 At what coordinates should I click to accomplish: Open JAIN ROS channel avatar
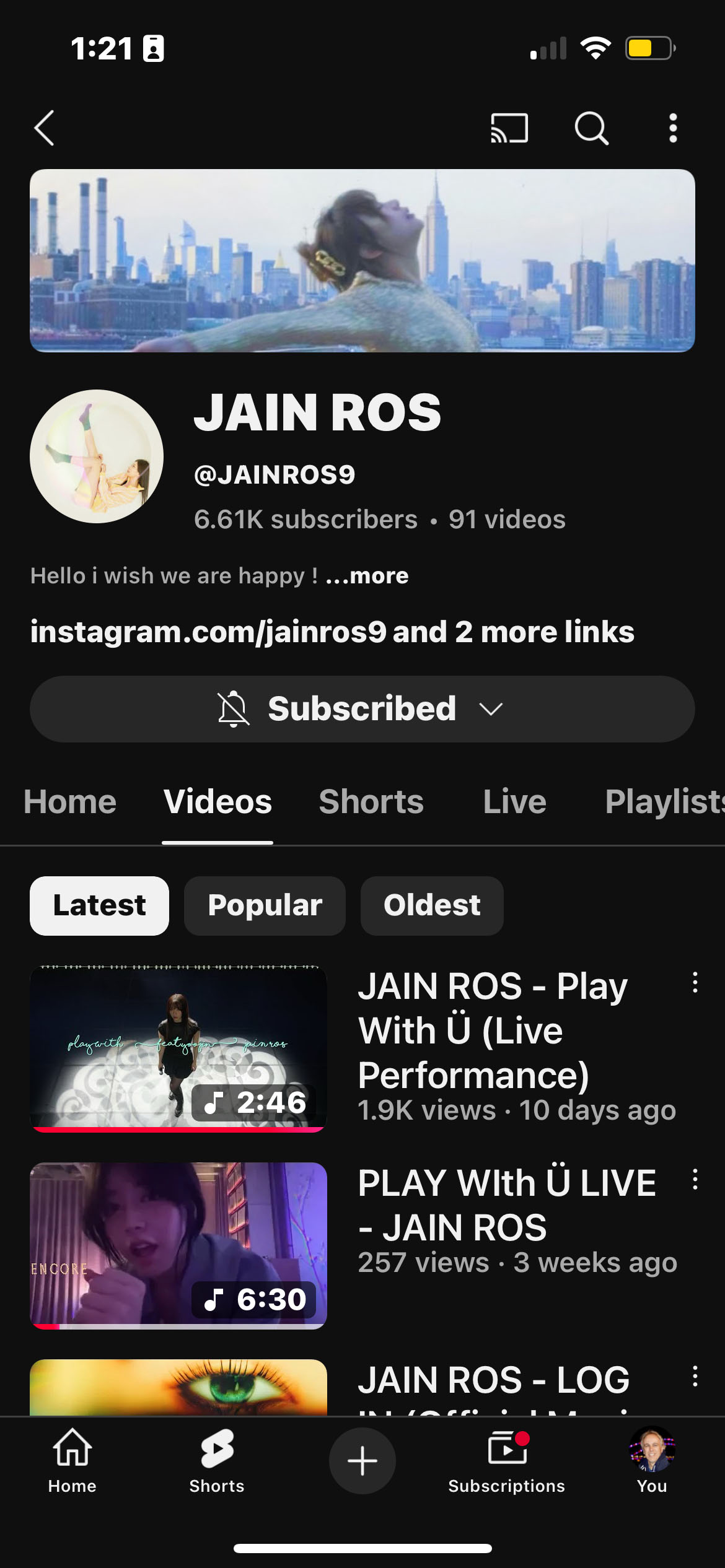pyautogui.click(x=97, y=456)
